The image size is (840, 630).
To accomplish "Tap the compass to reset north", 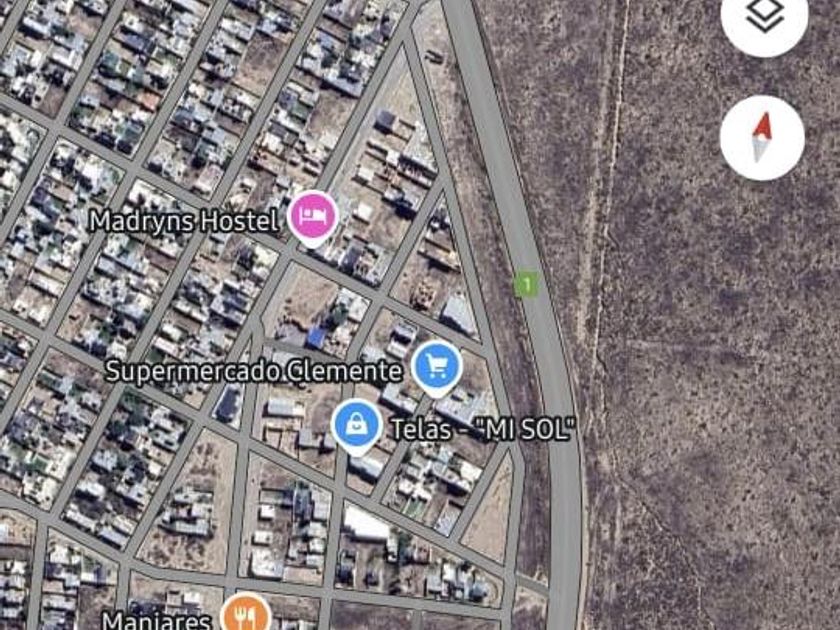I will point(762,138).
